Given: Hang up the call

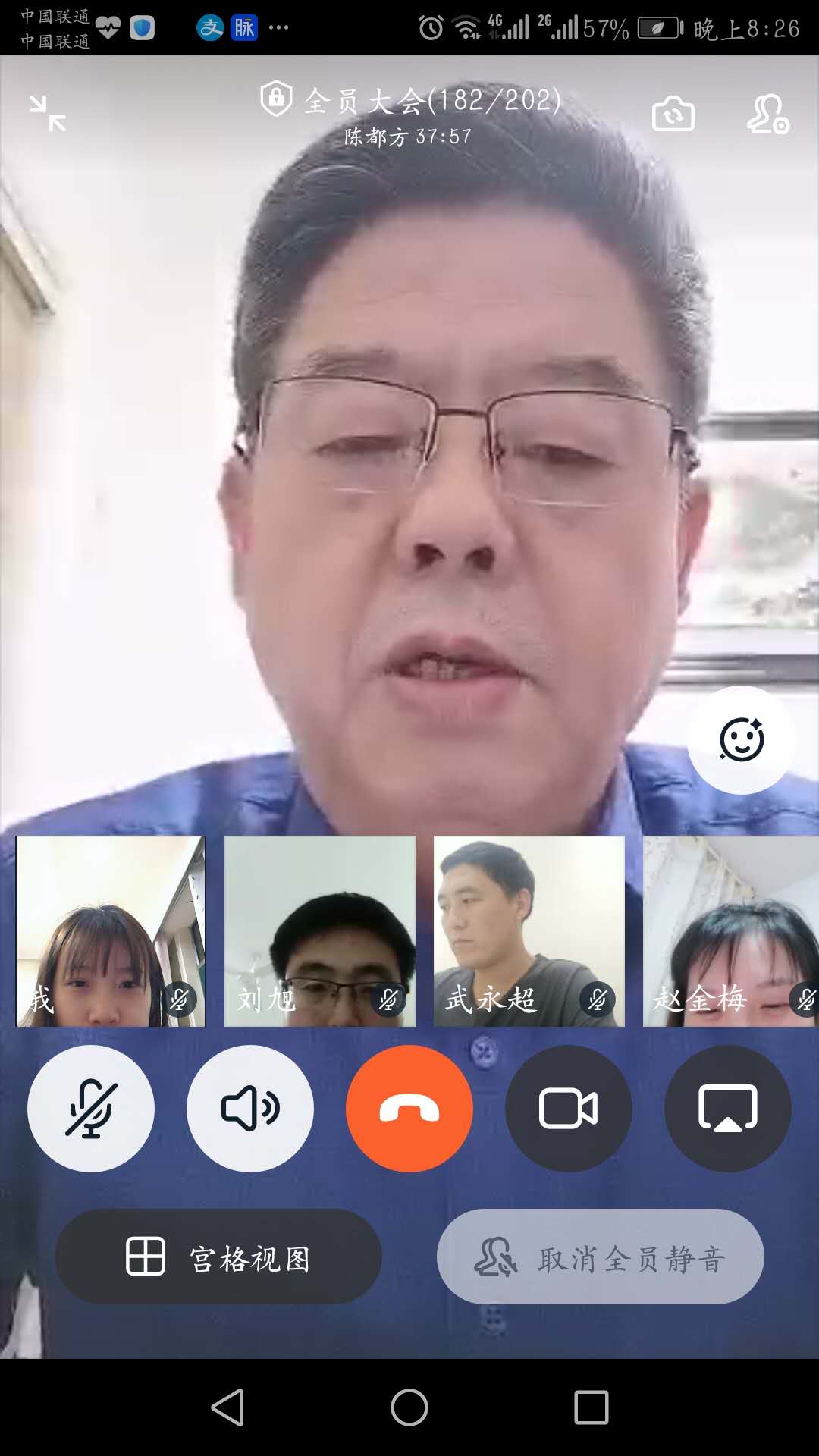Looking at the screenshot, I should 409,1108.
